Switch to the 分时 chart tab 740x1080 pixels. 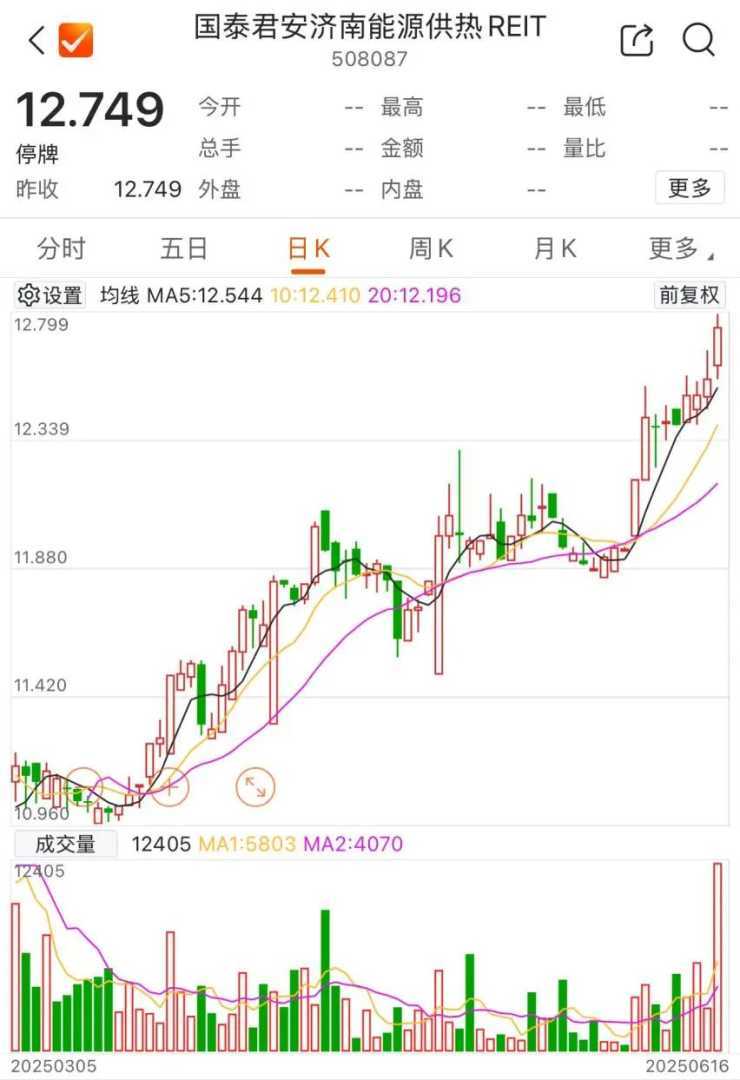(61, 249)
